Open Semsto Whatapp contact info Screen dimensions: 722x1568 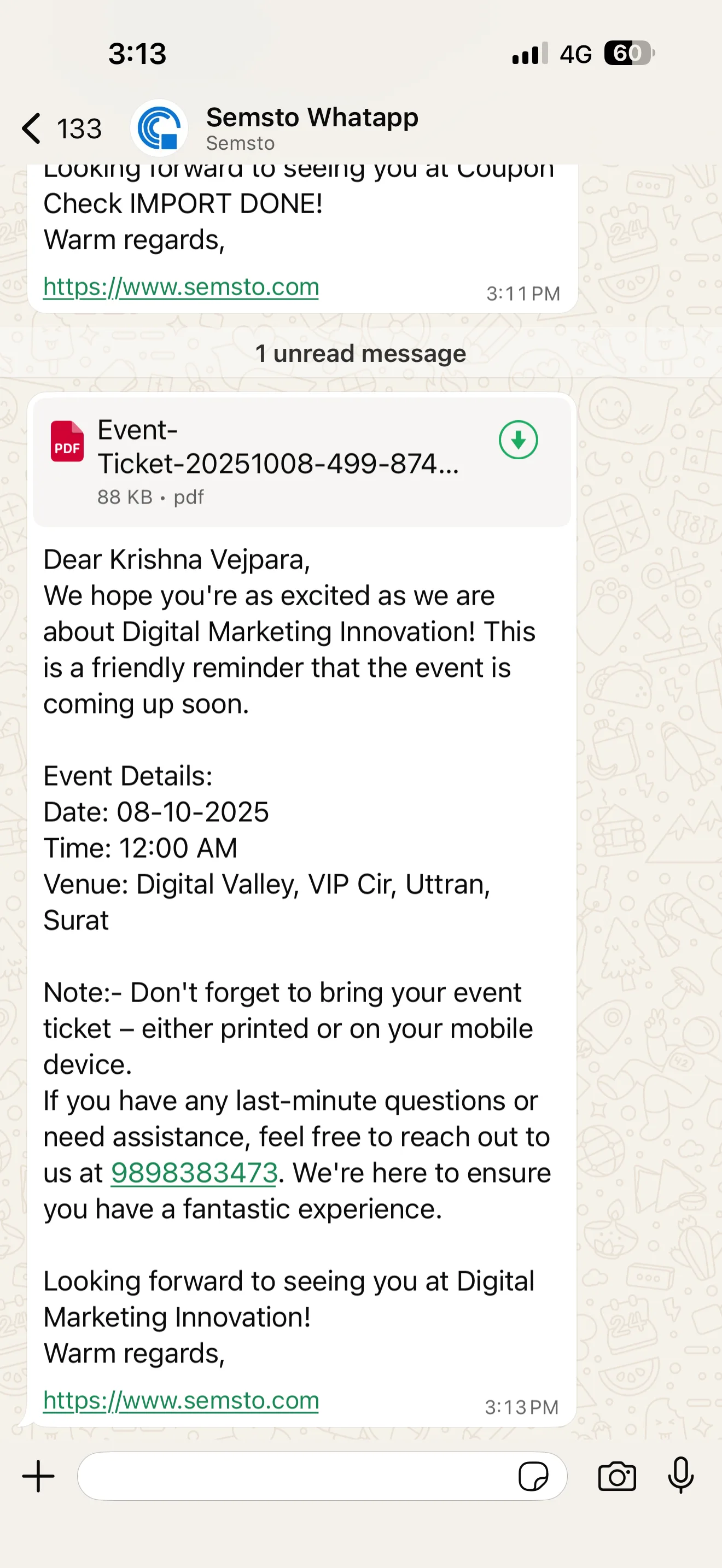point(312,127)
